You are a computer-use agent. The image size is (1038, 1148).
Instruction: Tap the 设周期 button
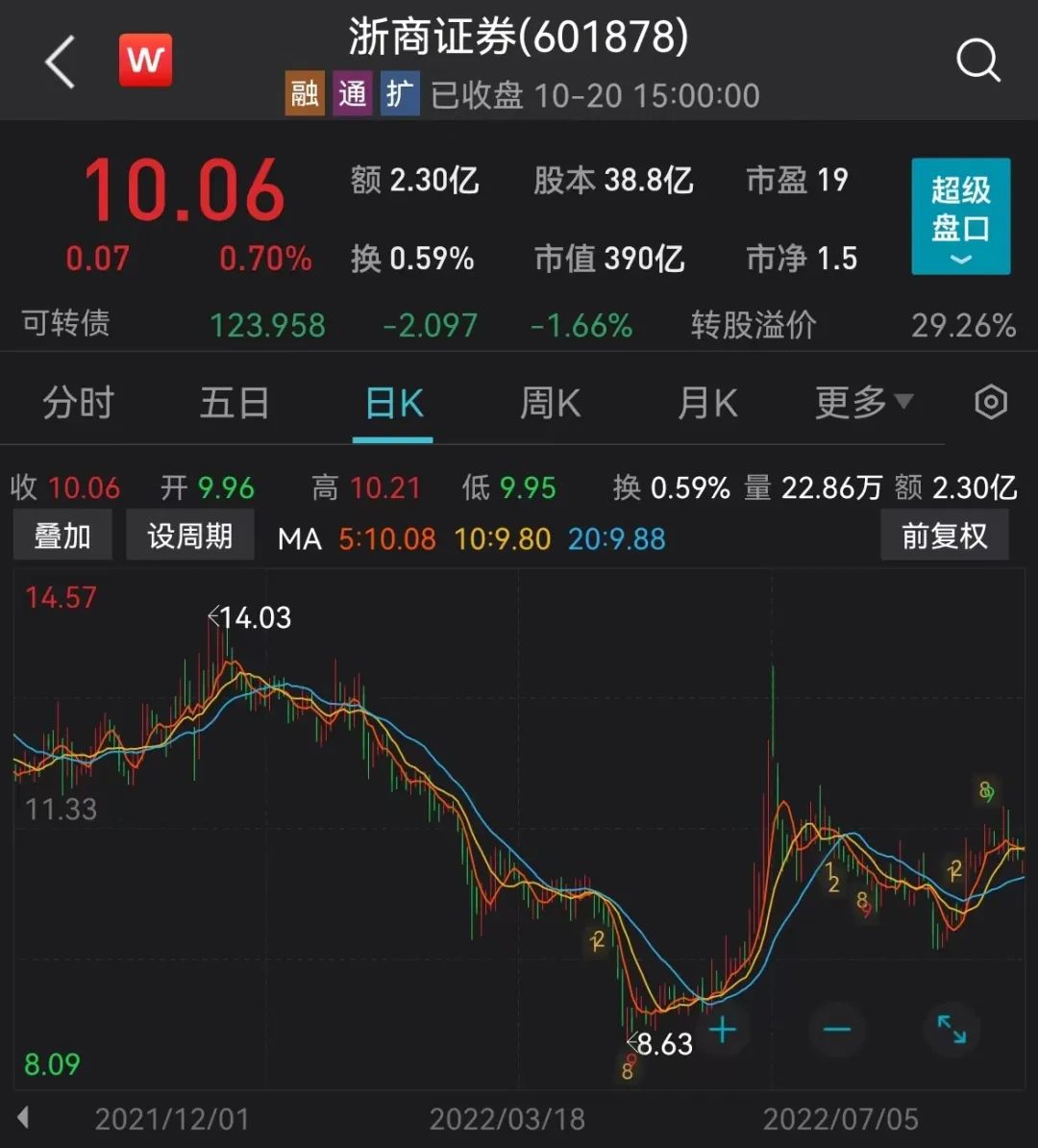(x=189, y=536)
